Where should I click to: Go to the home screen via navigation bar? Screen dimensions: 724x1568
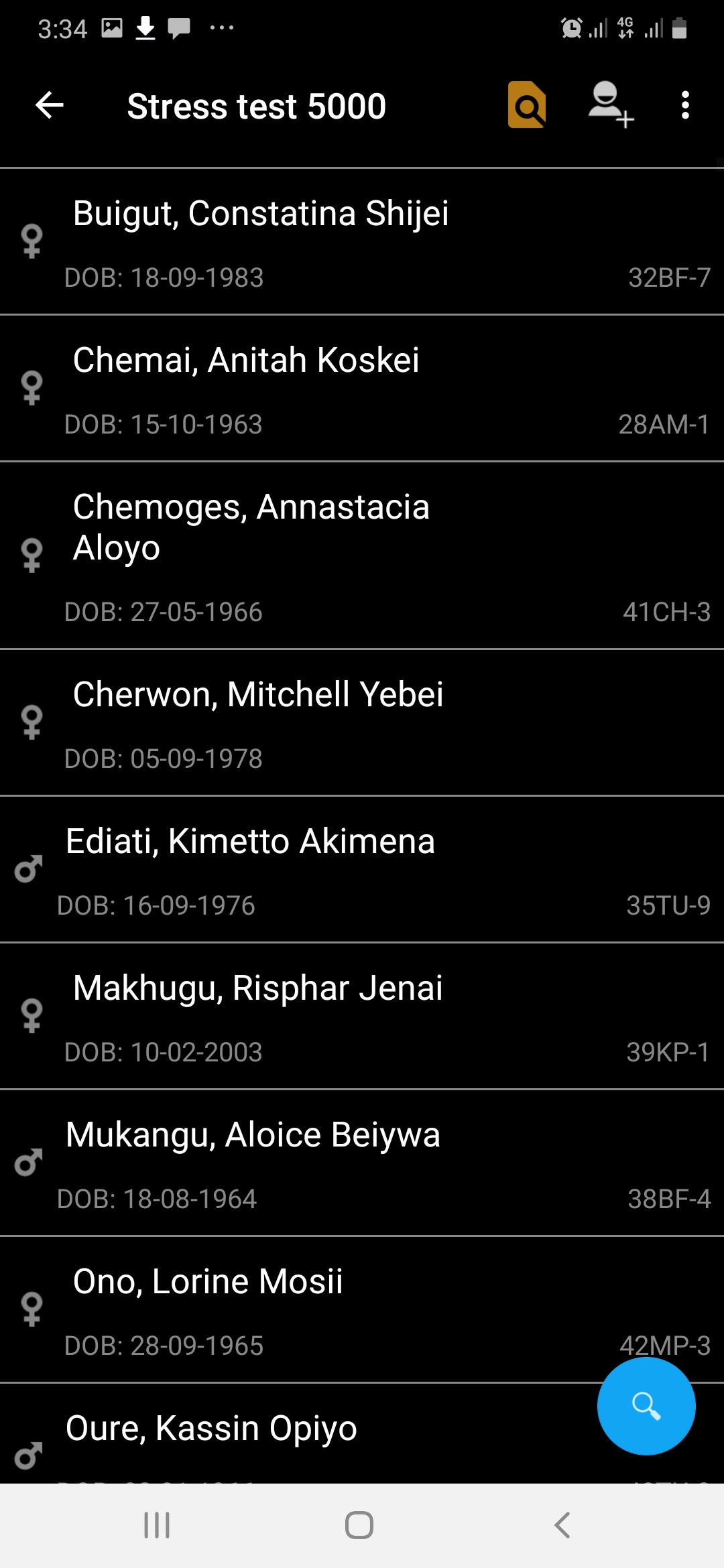[x=359, y=1525]
